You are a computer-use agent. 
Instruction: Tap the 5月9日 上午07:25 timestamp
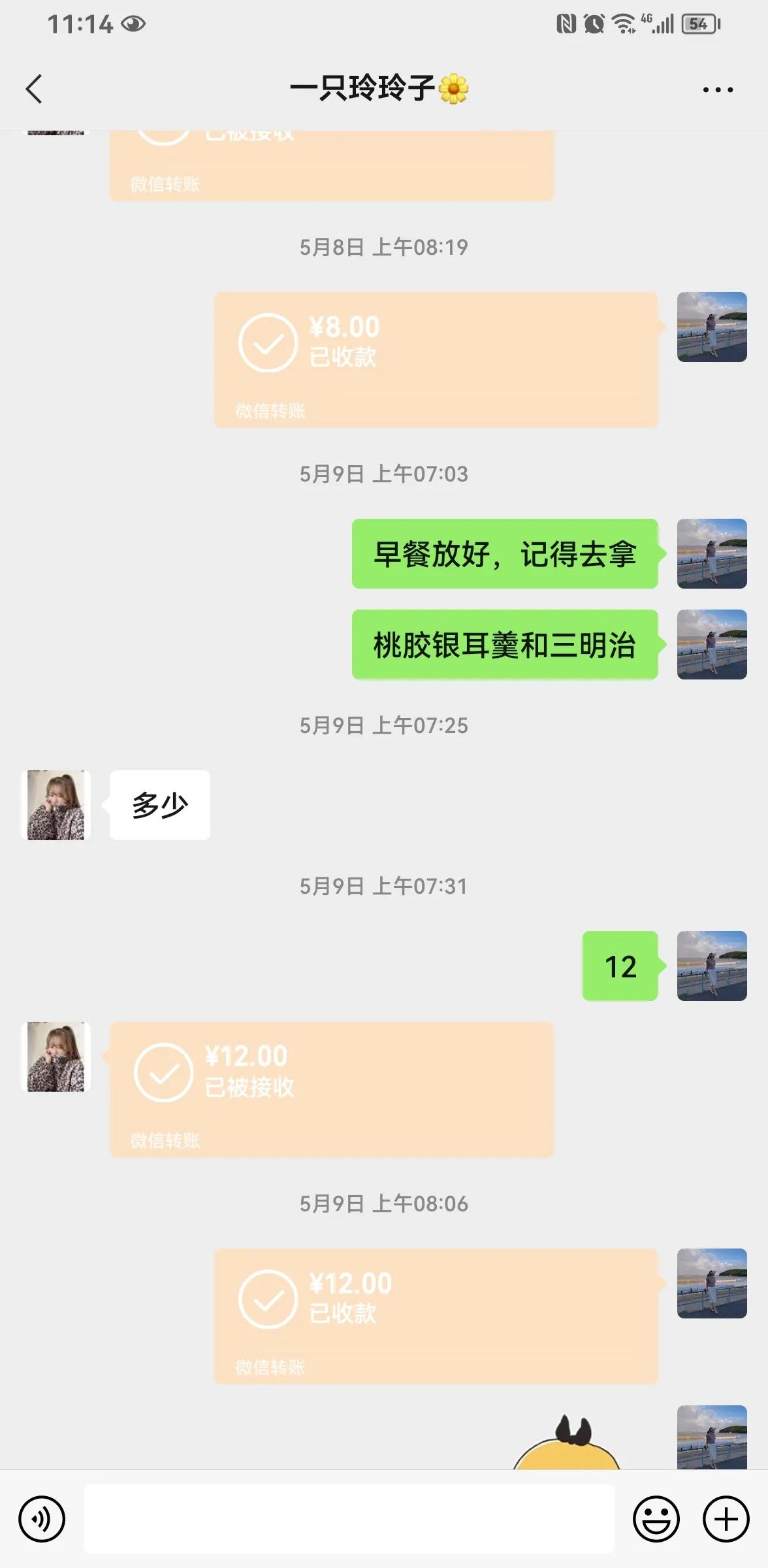384,724
